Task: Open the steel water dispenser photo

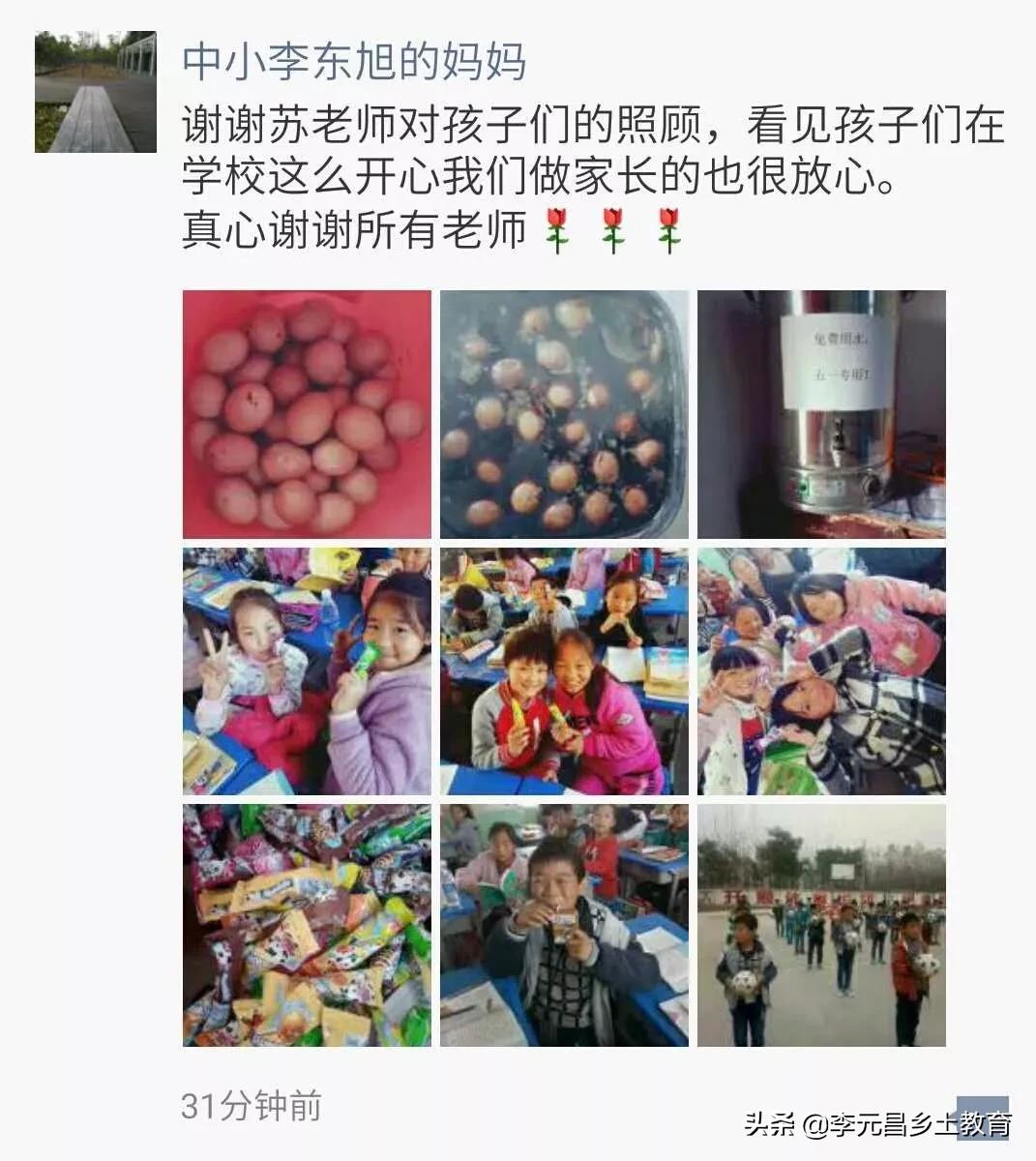Action: click(821, 414)
